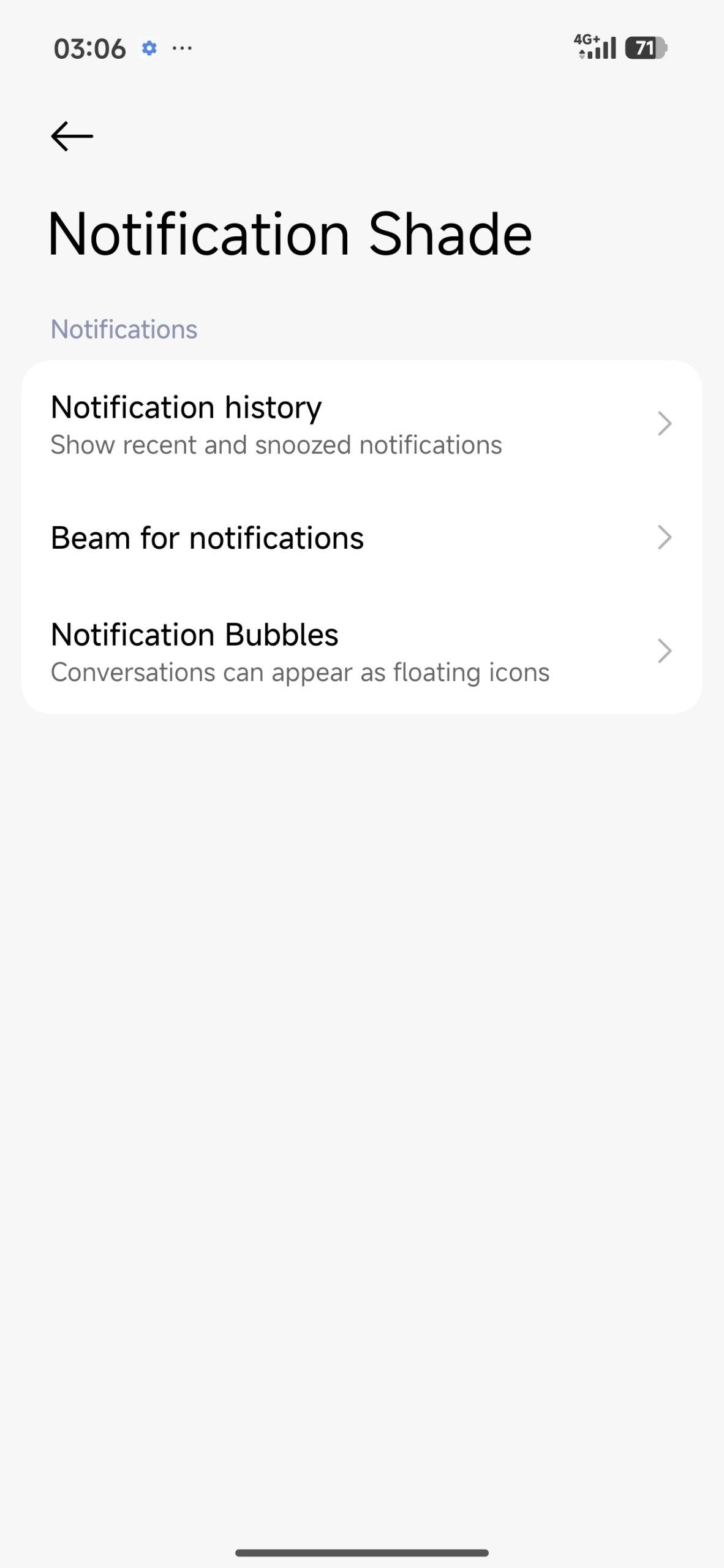724x1568 pixels.
Task: Open Notification Bubbles settings
Action: 361,652
